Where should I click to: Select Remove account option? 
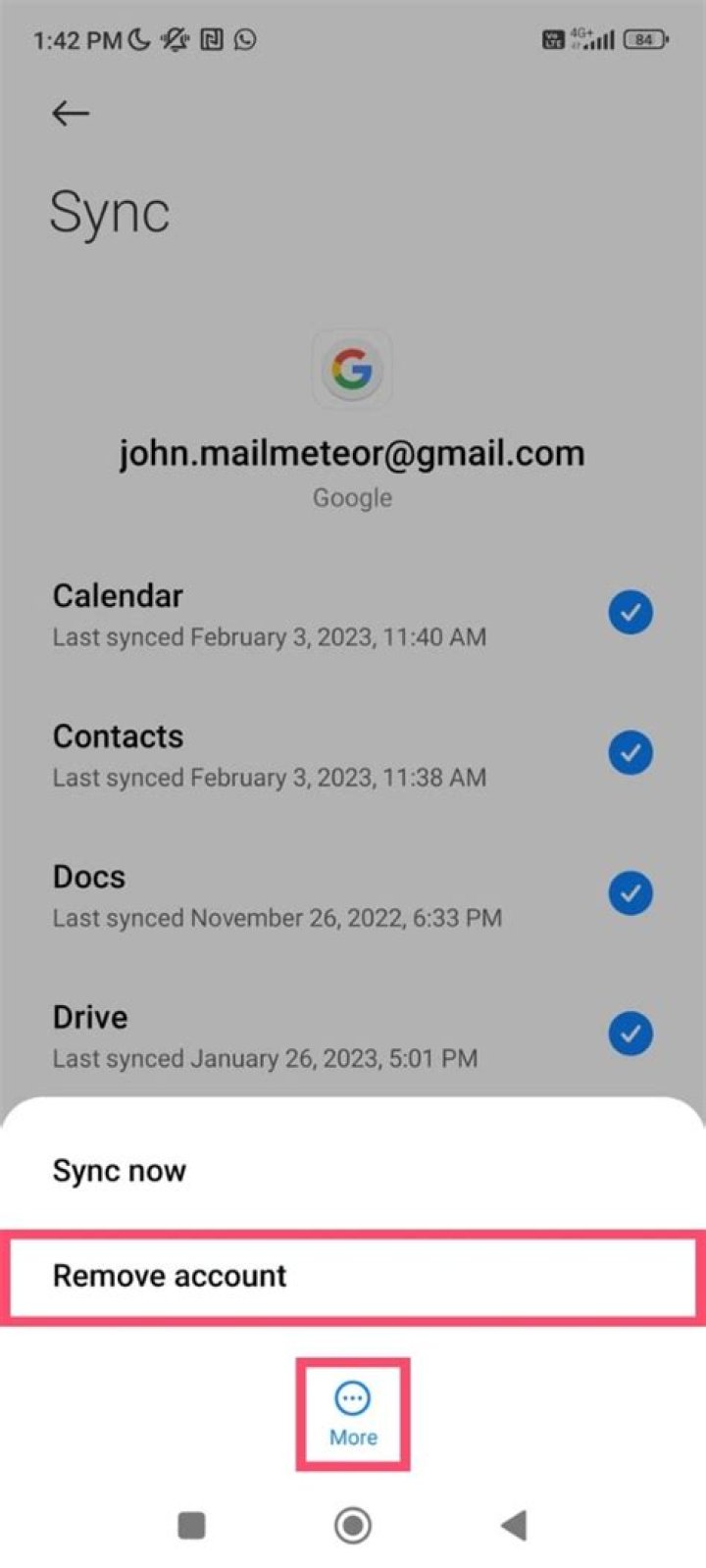170,1276
